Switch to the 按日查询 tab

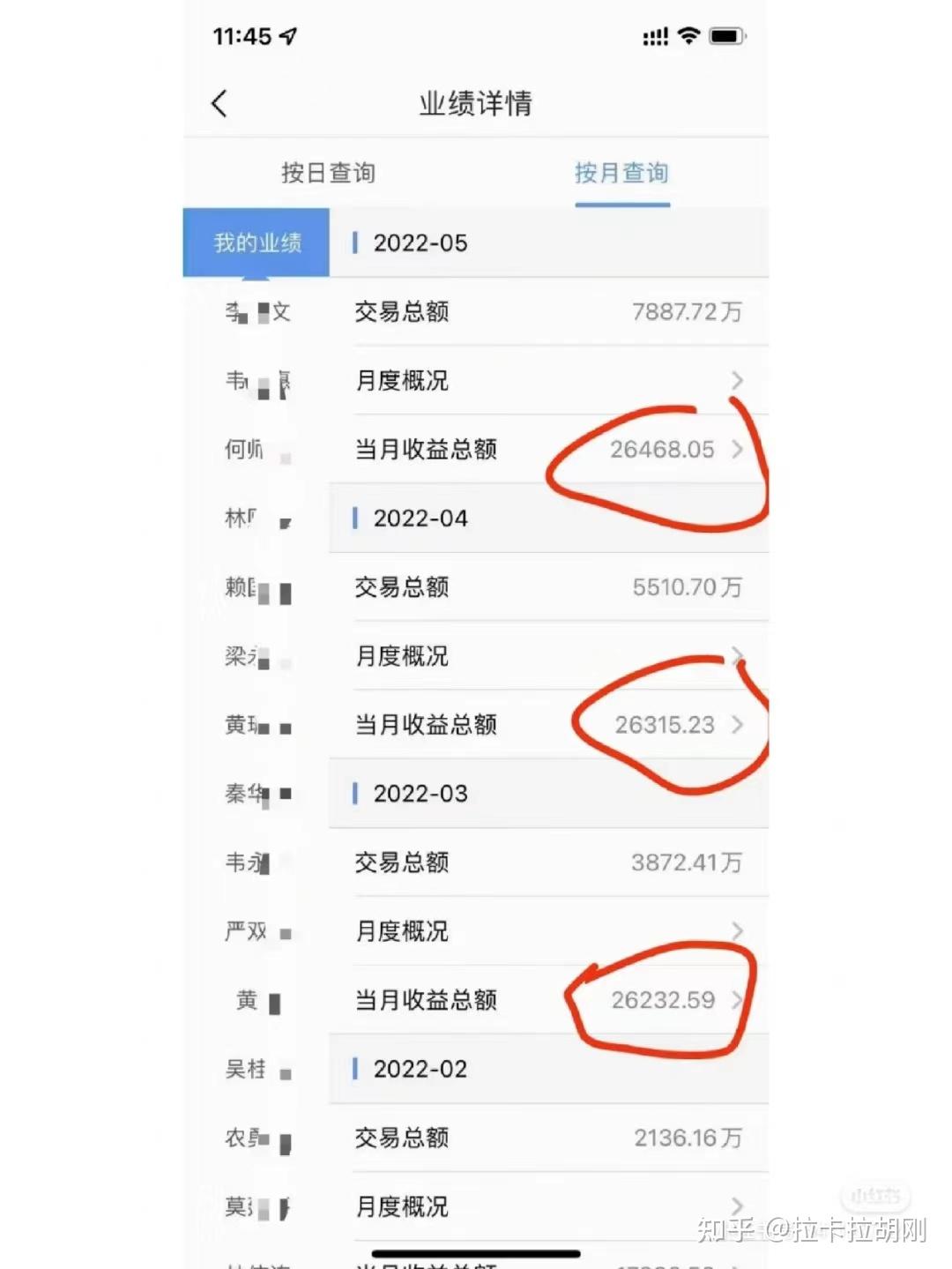pos(328,173)
